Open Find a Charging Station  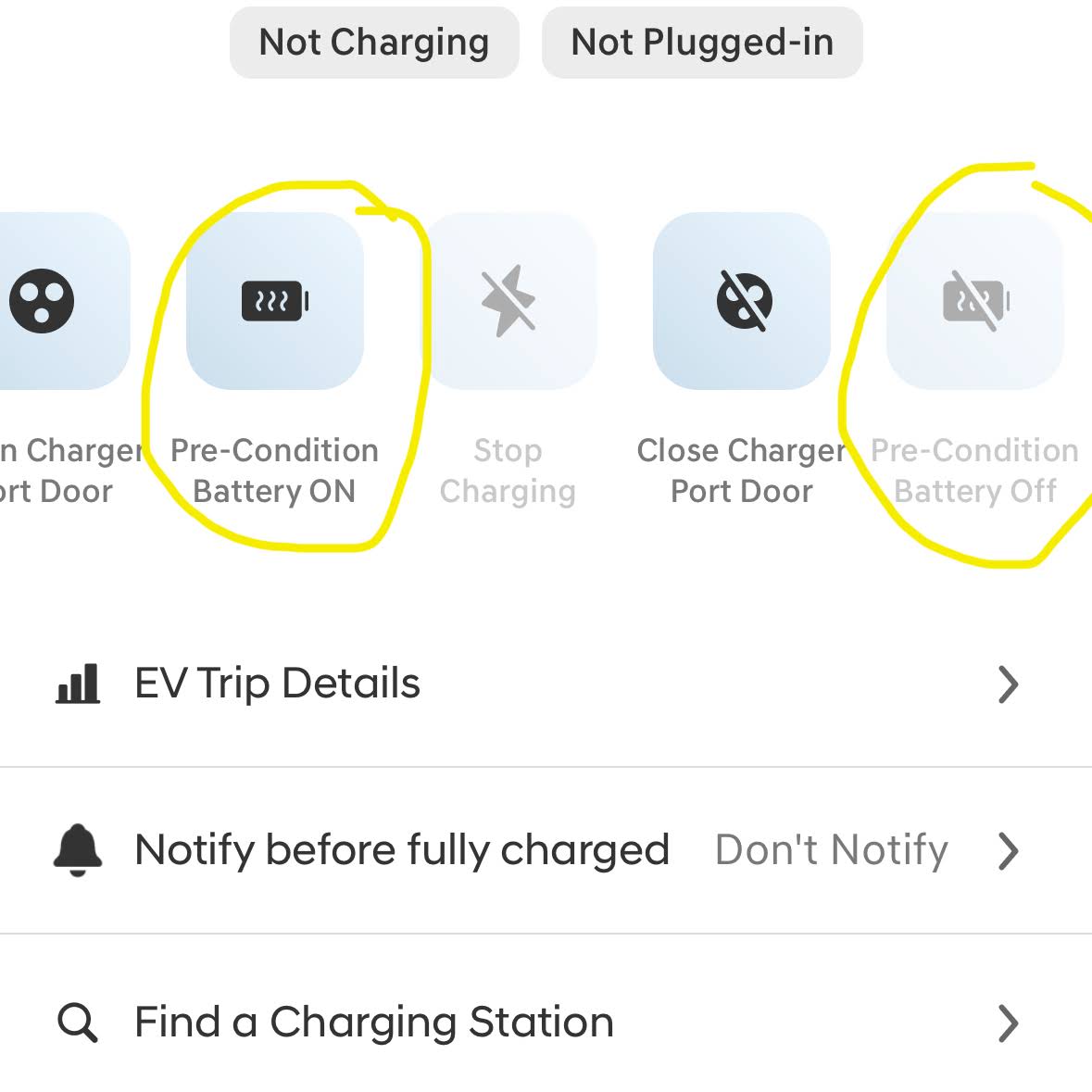(537, 1023)
